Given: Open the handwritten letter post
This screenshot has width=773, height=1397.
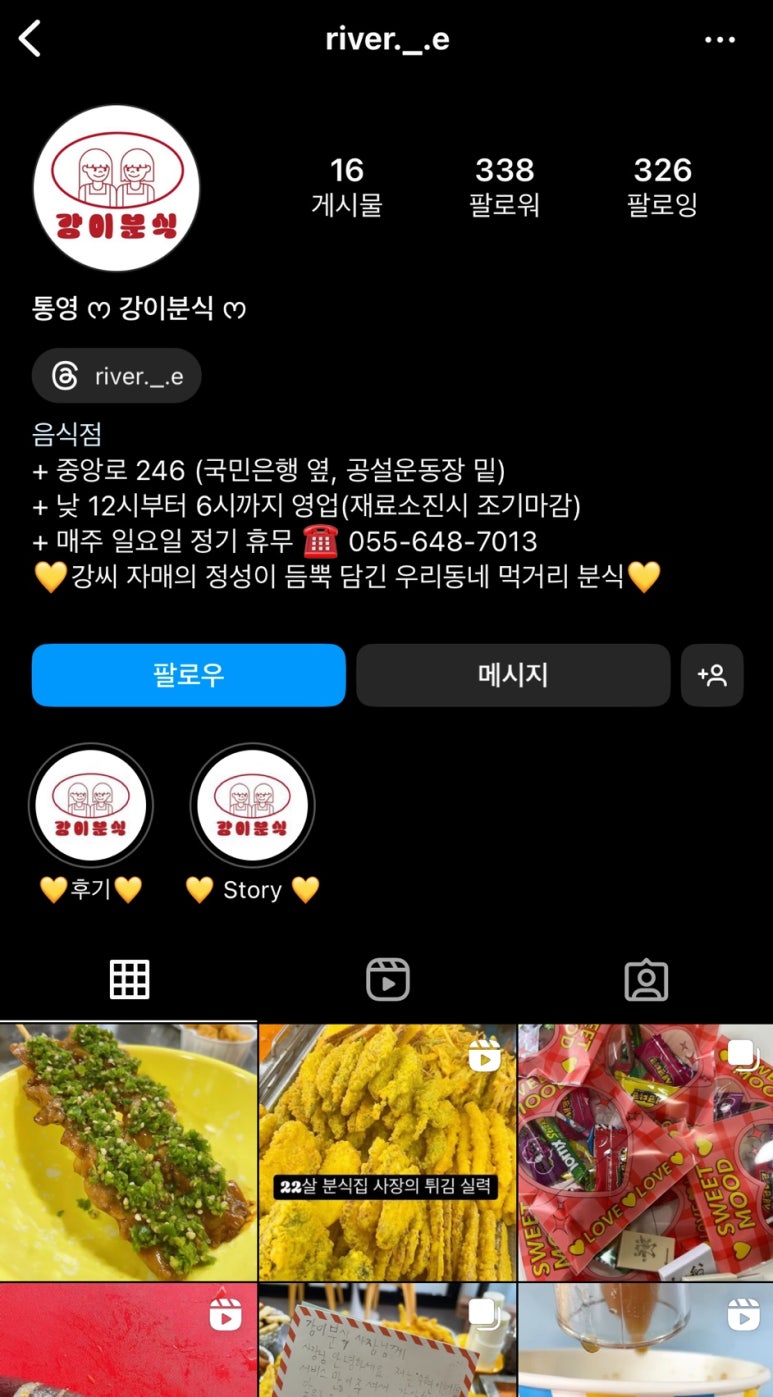Looking at the screenshot, I should coord(387,1340).
